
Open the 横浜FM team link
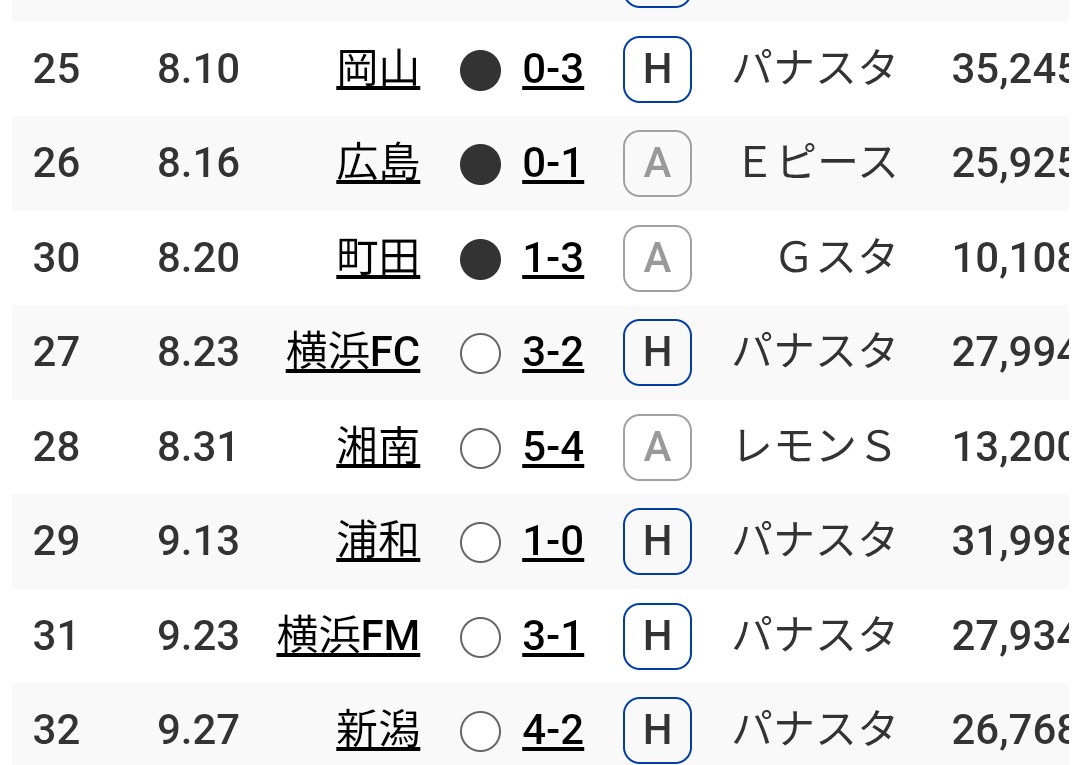tap(348, 636)
